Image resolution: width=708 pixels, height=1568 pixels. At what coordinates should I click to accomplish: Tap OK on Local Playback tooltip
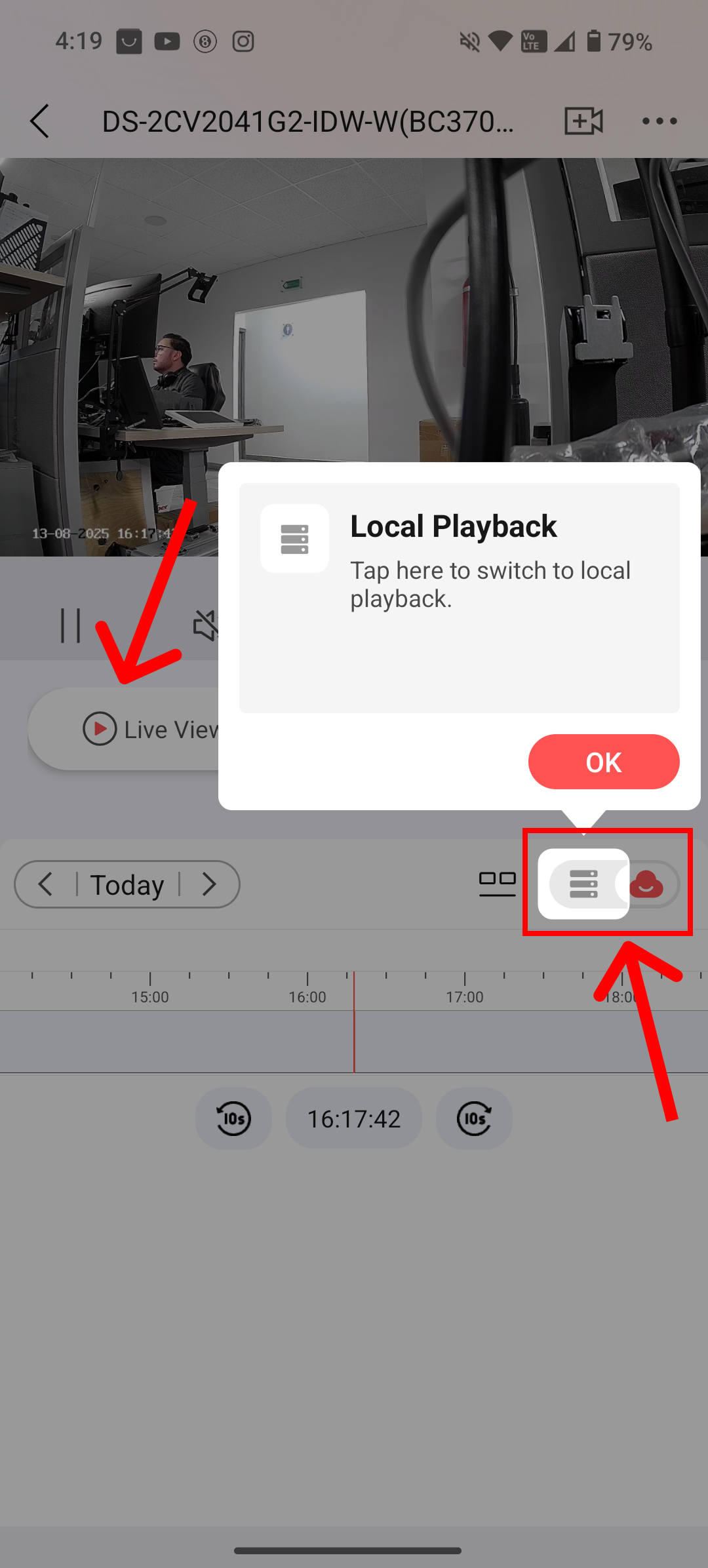[x=604, y=762]
